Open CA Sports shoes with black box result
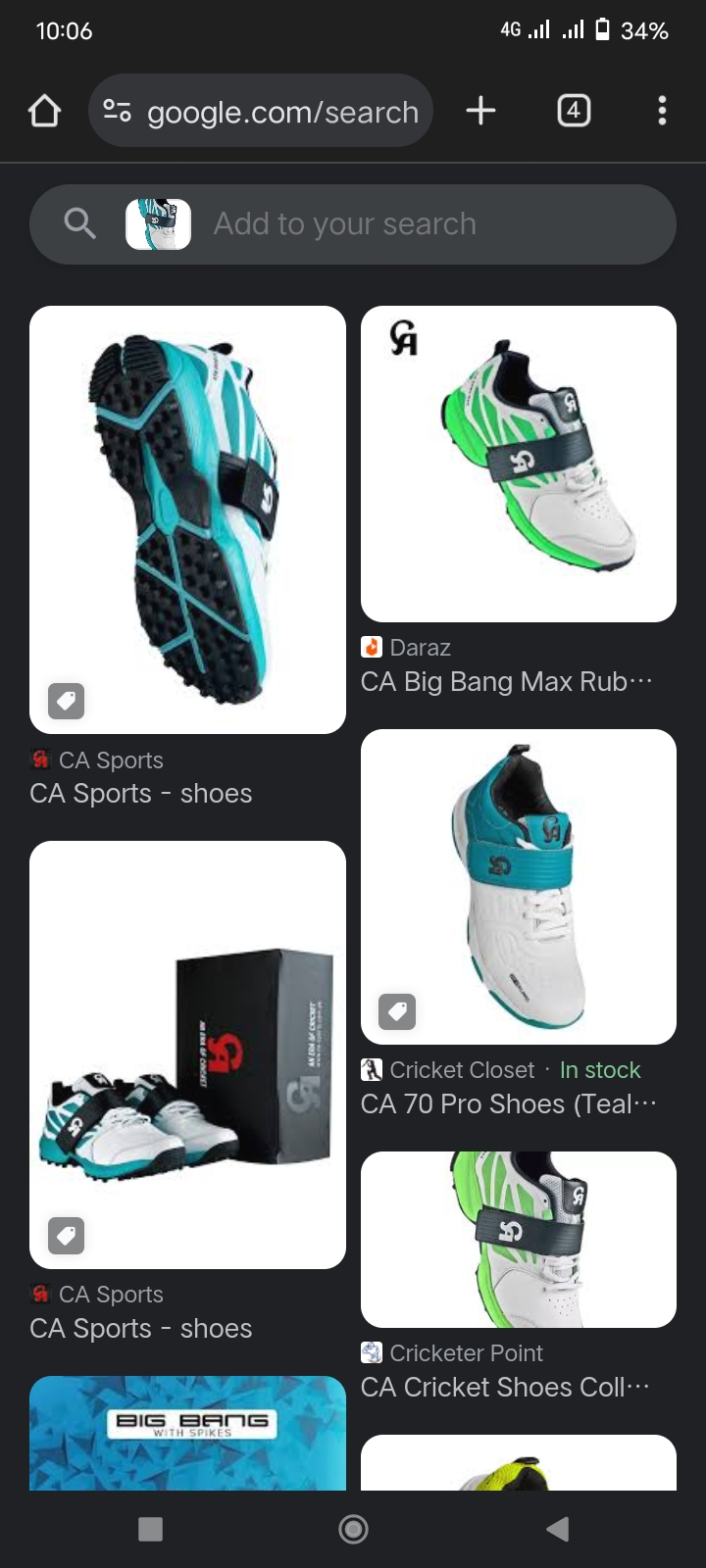The image size is (706, 1568). tap(187, 1053)
